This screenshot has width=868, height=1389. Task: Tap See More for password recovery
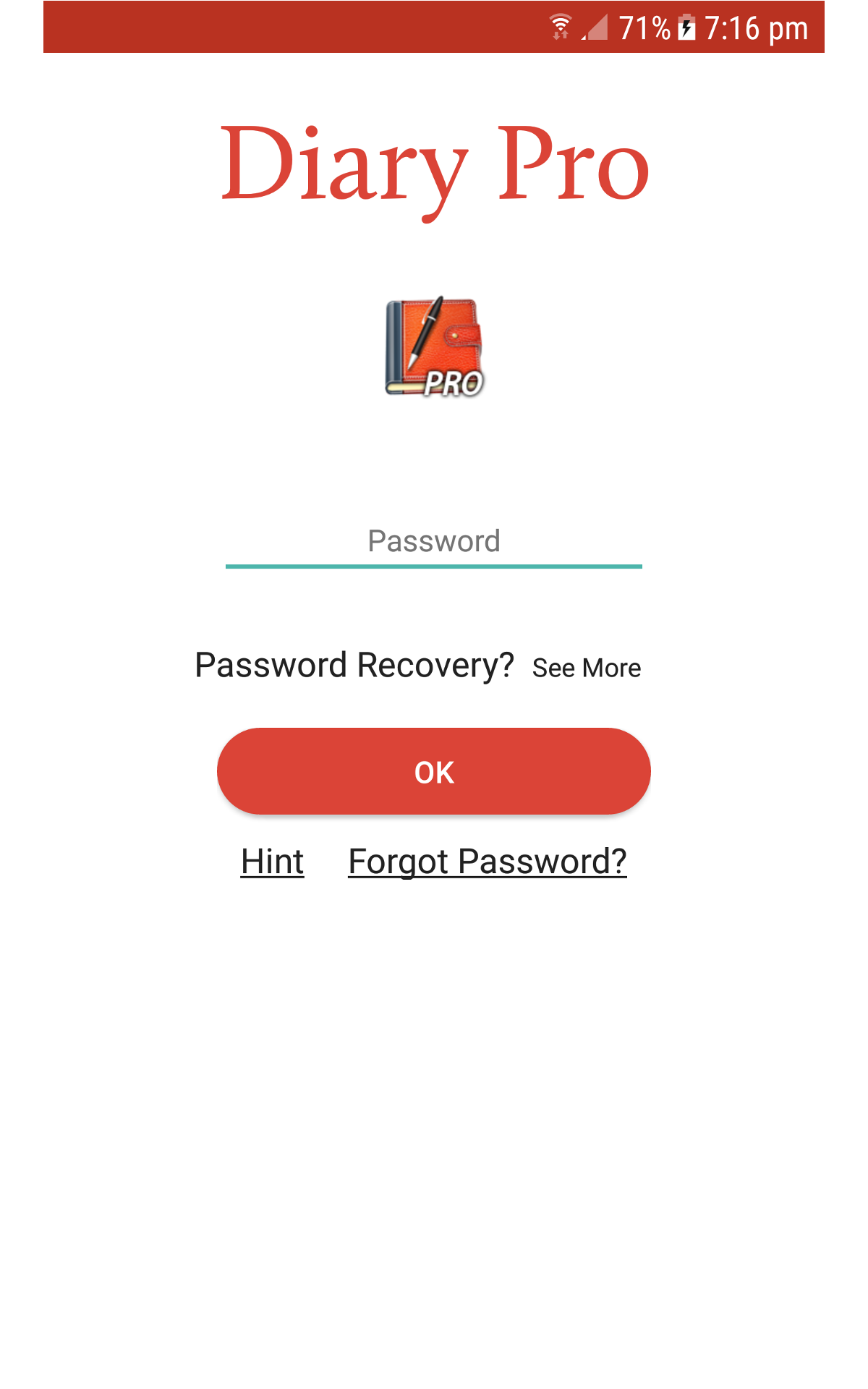[587, 668]
